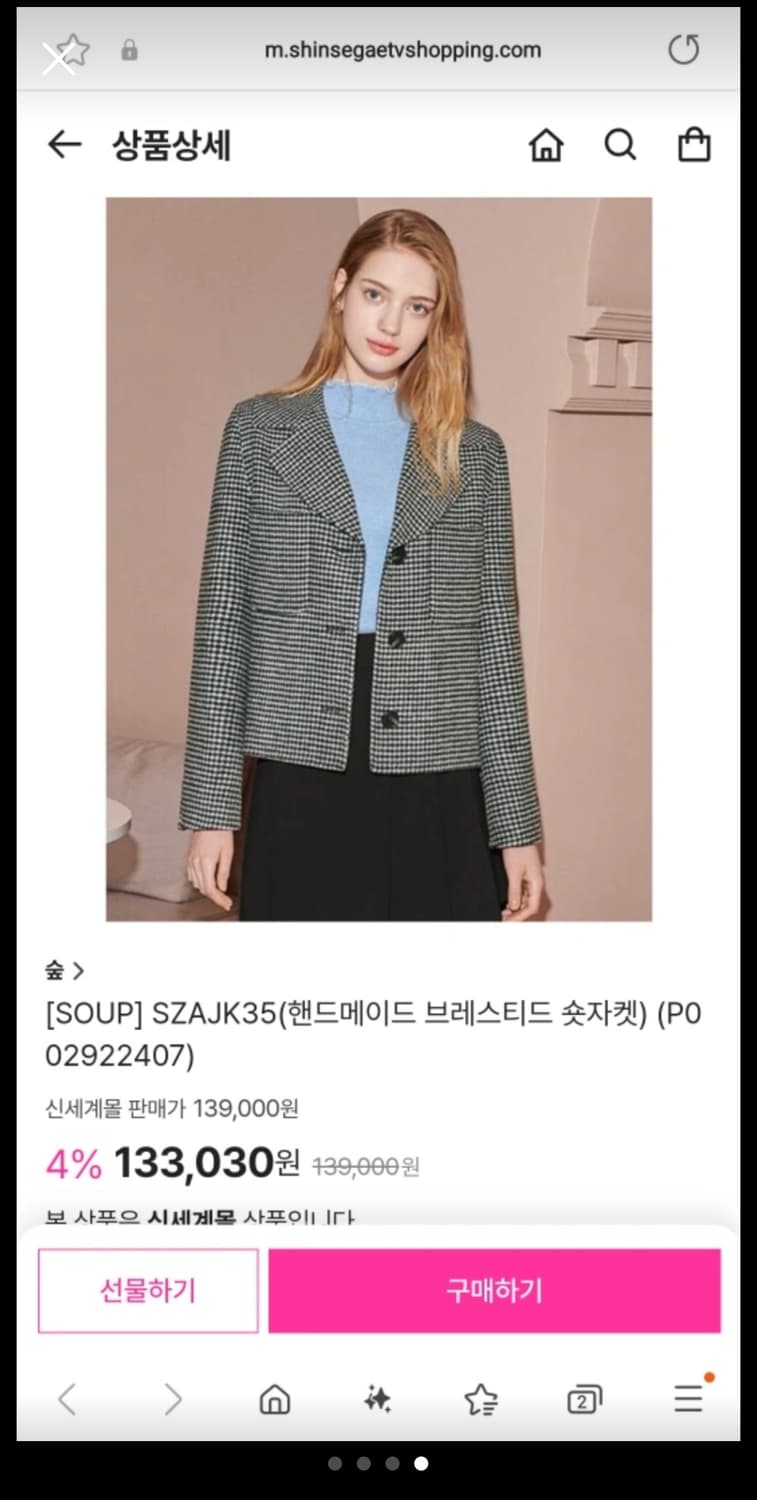Tap the home icon next to search
Image resolution: width=757 pixels, height=1500 pixels.
[546, 145]
